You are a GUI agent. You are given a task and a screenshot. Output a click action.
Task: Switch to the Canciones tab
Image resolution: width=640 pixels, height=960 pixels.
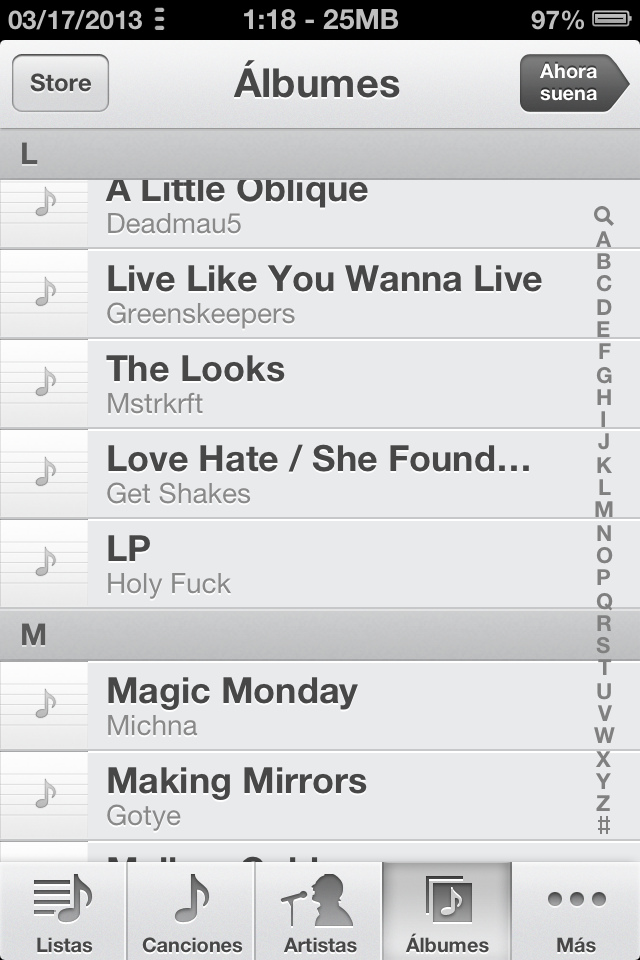pos(192,912)
